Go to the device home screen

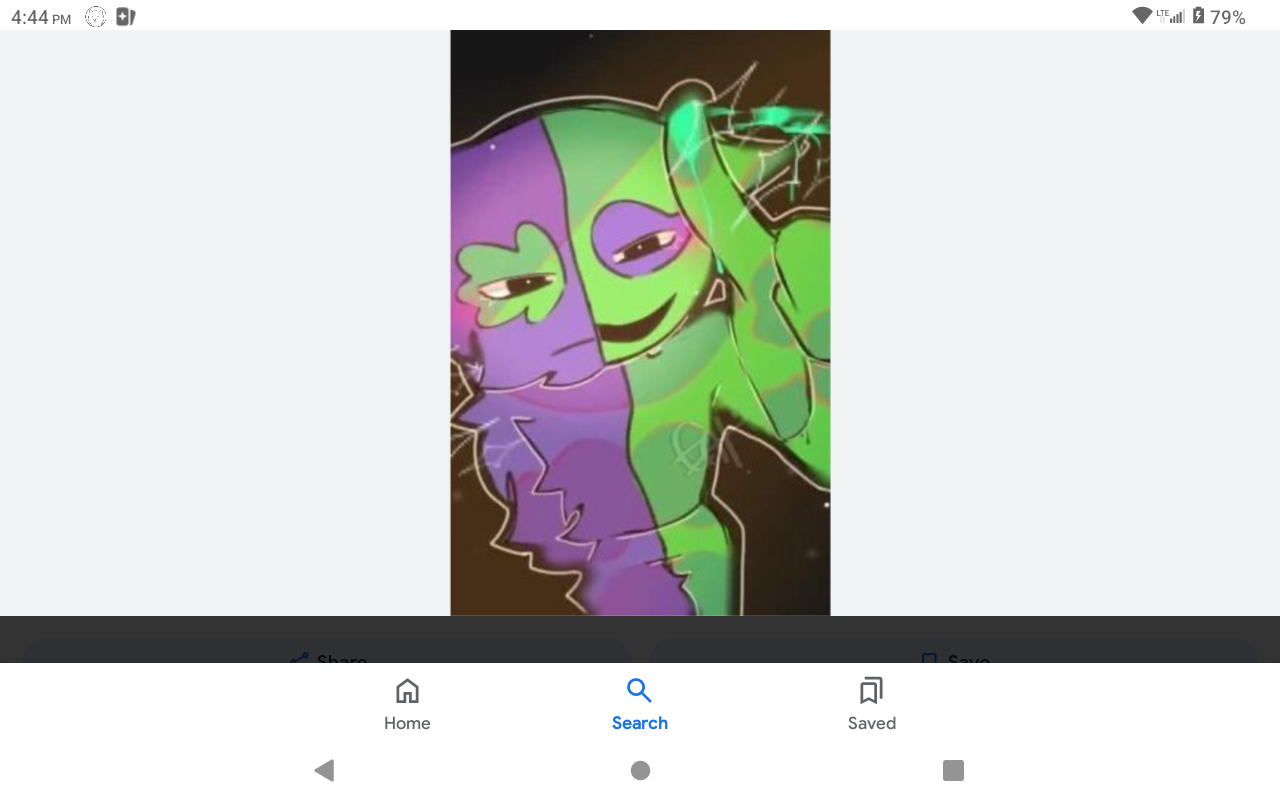(640, 770)
